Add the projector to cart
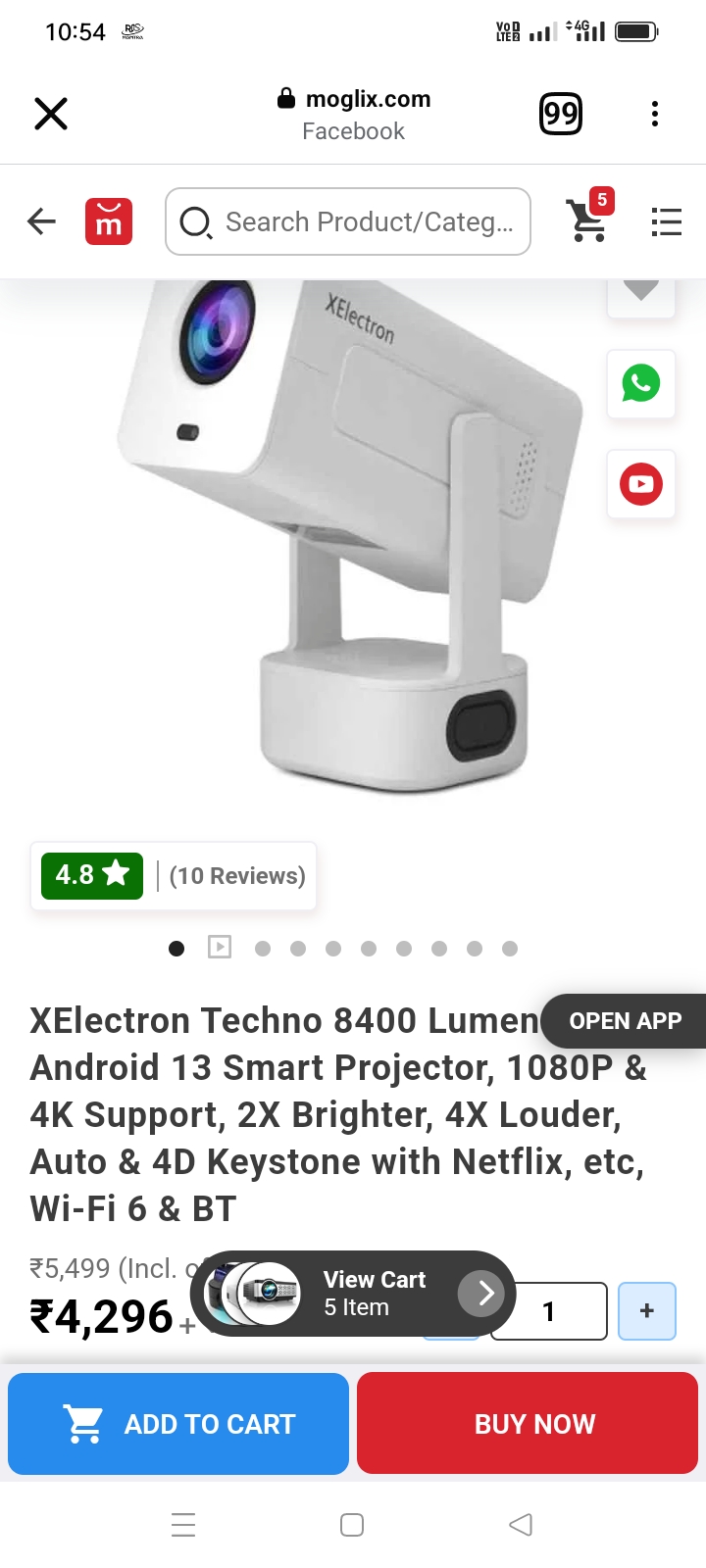The width and height of the screenshot is (706, 1568). pyautogui.click(x=178, y=1423)
